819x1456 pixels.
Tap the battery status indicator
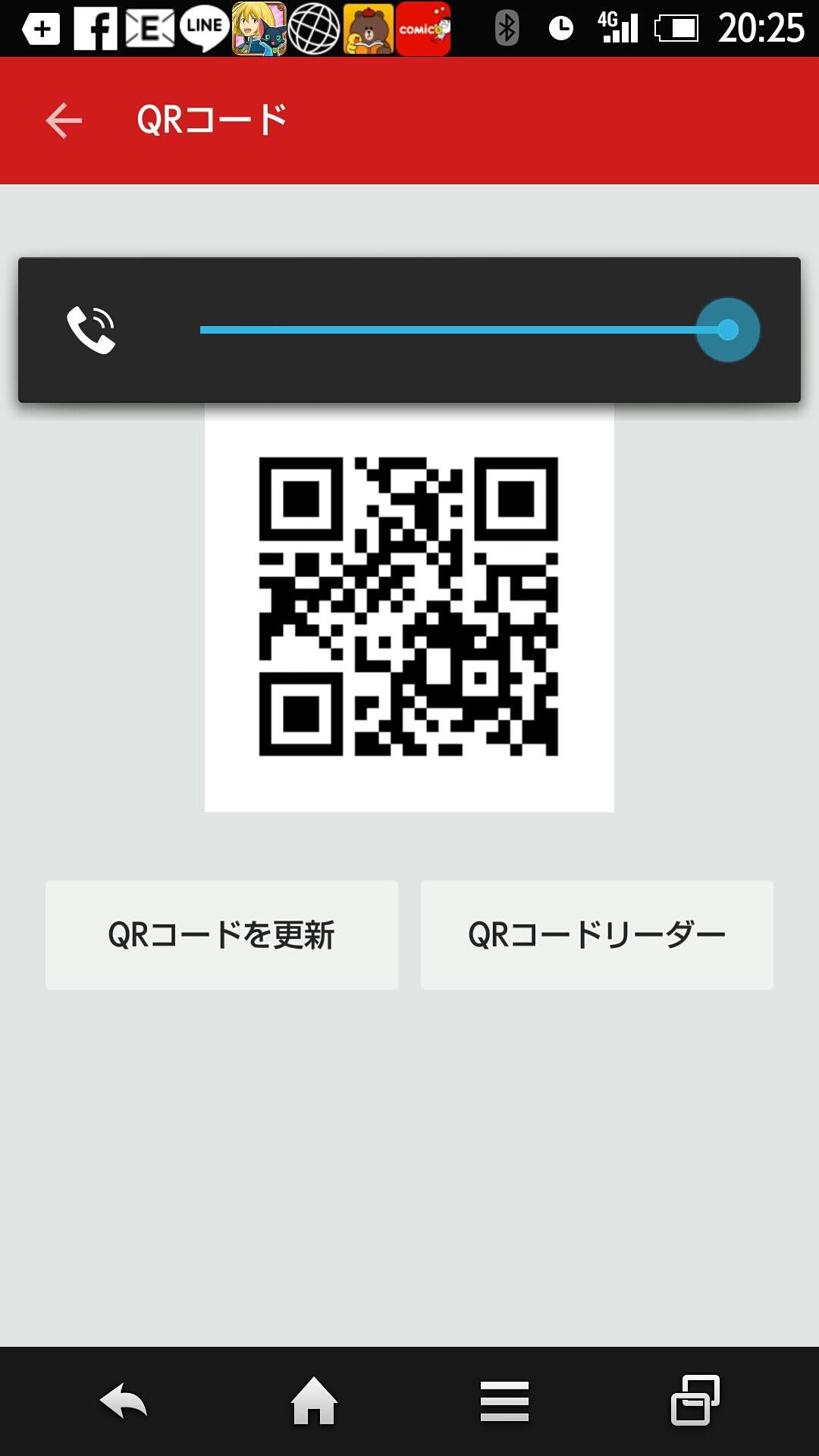[677, 29]
